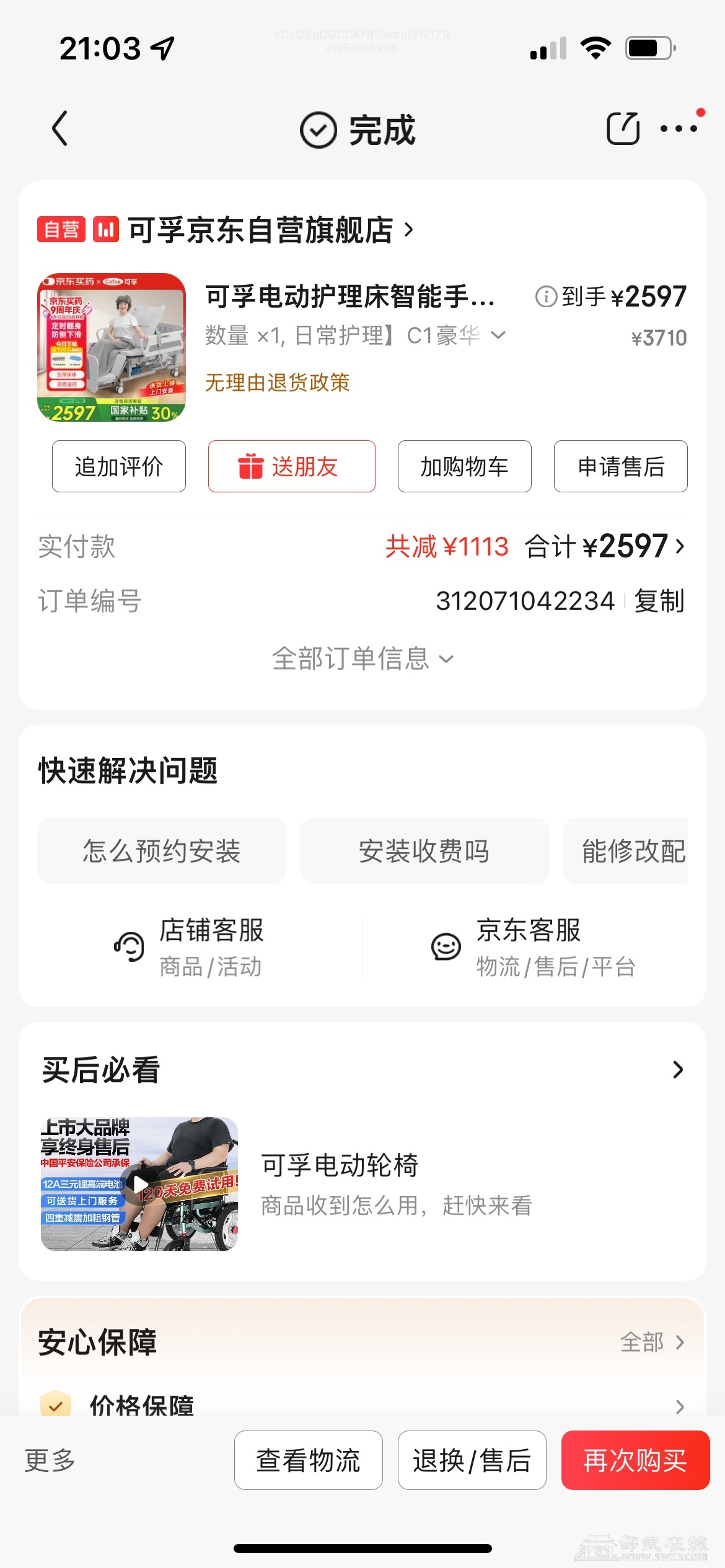Share this order via the share icon

tap(622, 129)
